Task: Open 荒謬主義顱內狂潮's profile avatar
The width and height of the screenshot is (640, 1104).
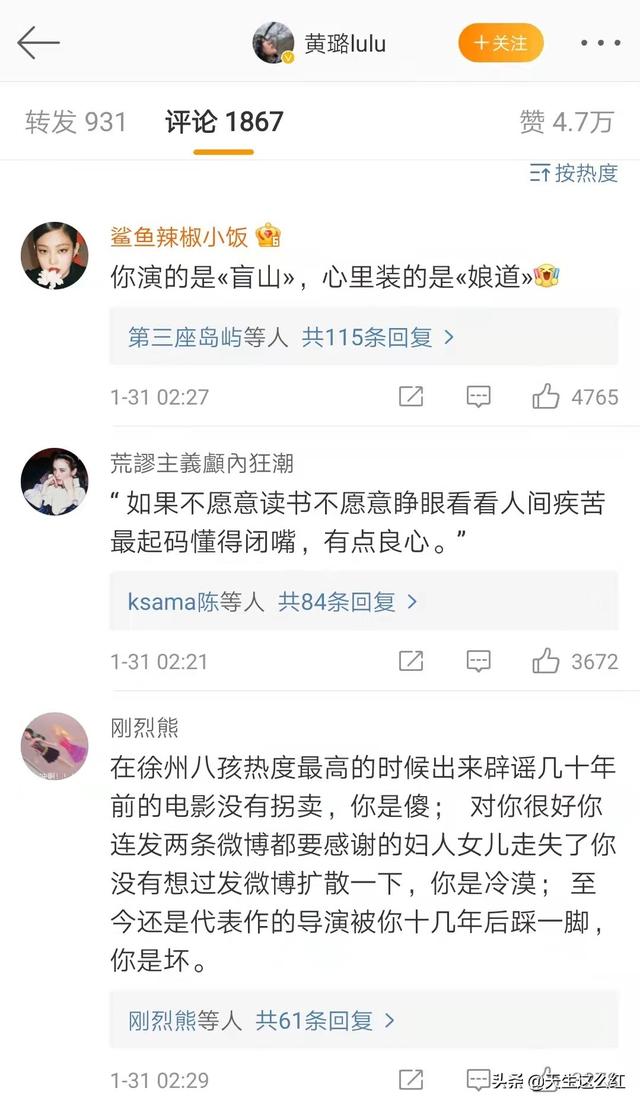Action: [x=55, y=481]
